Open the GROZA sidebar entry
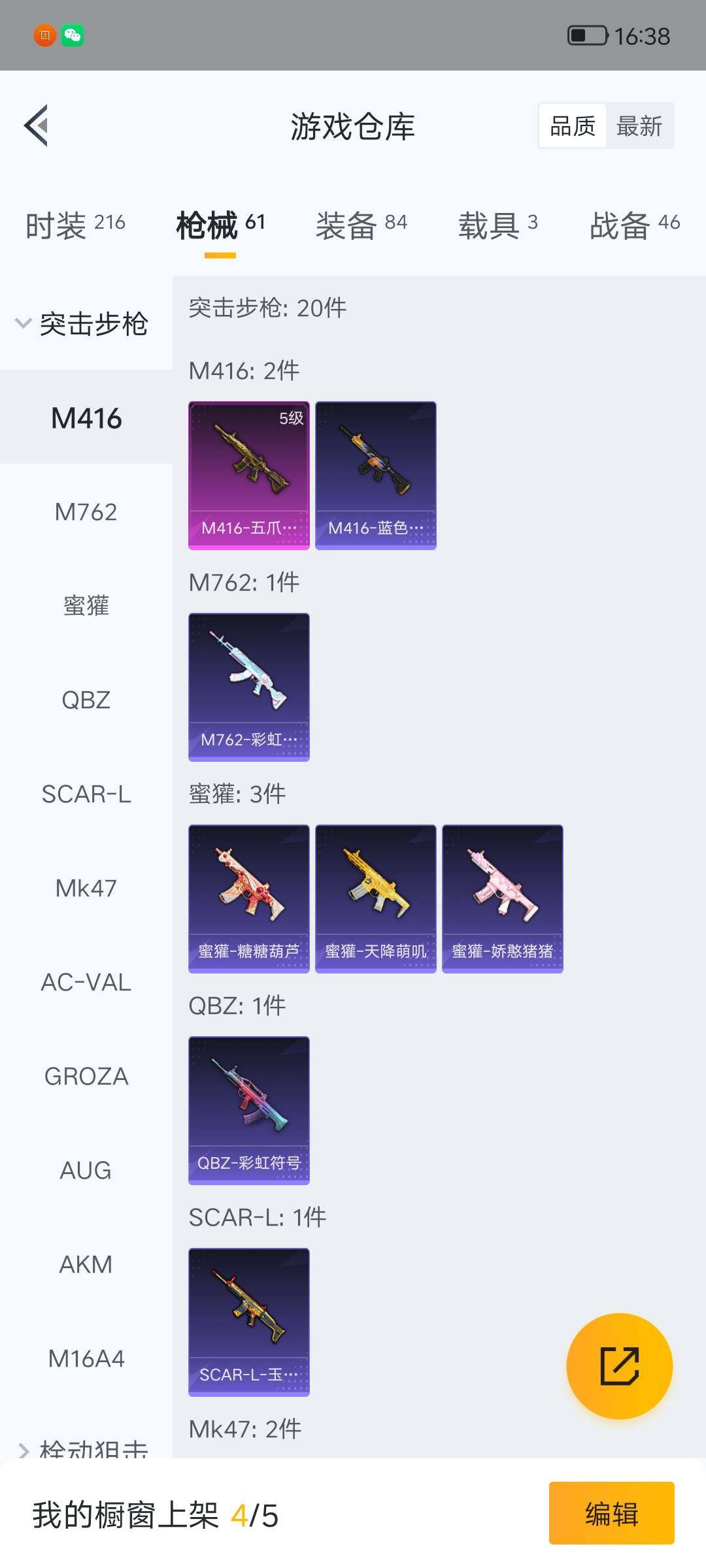Screen dimensions: 706x1568 click(x=86, y=1076)
